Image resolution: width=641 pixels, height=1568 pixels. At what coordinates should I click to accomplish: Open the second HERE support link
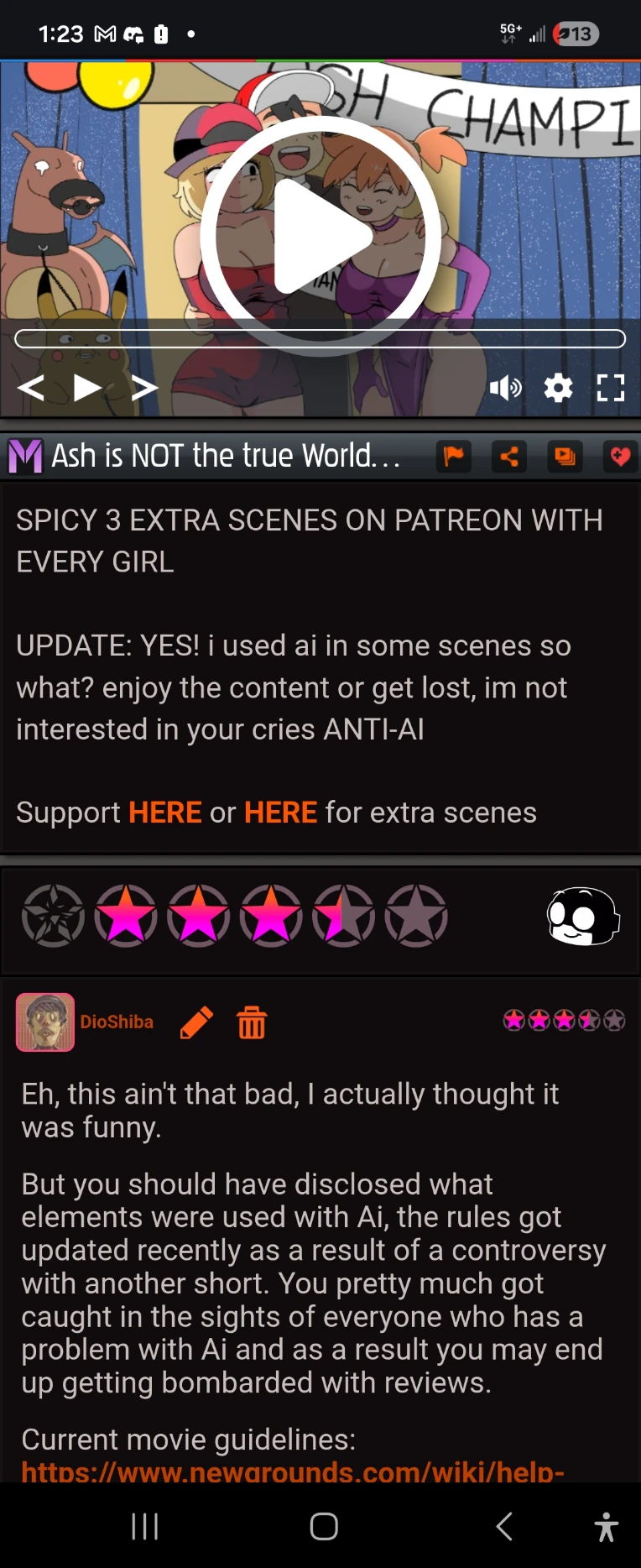pos(280,813)
